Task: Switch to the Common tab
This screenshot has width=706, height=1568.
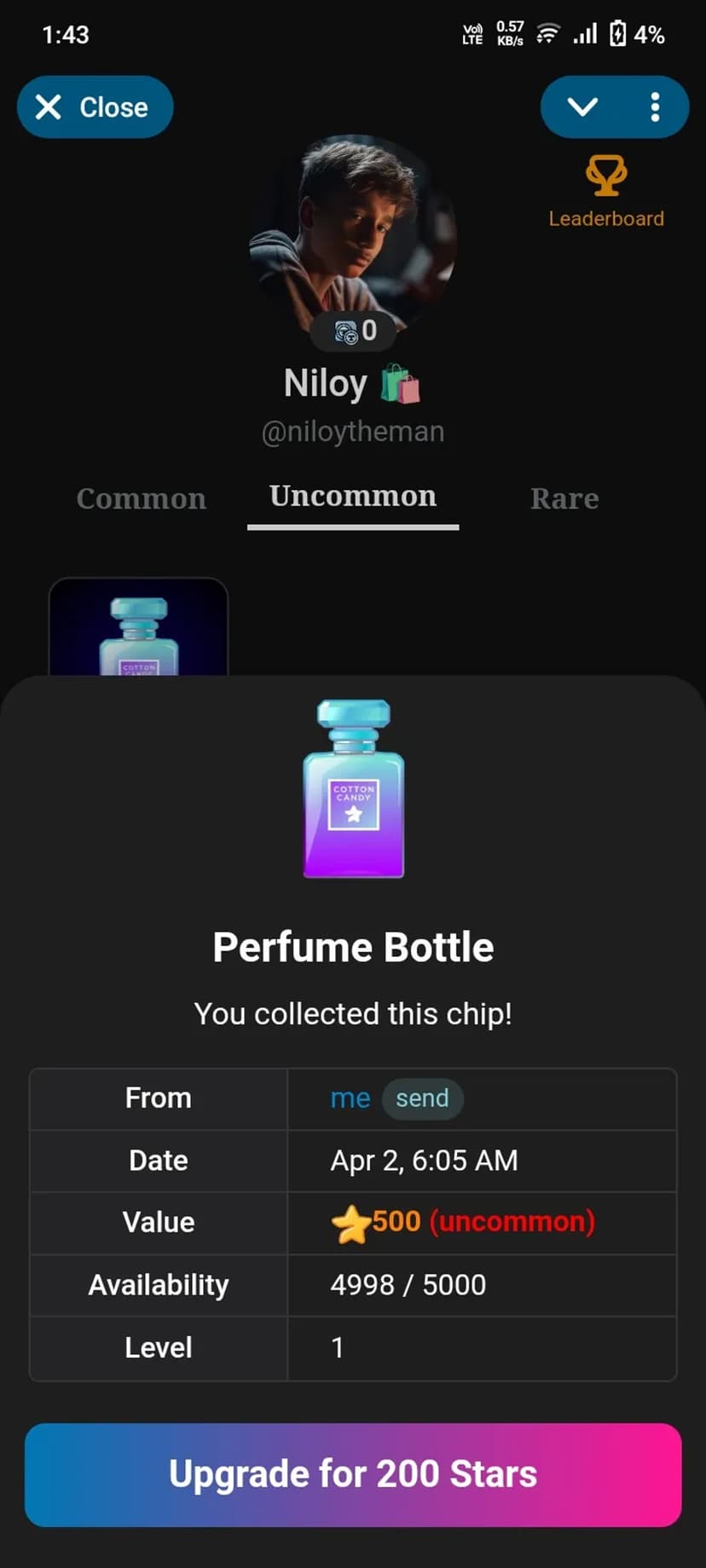Action: pyautogui.click(x=142, y=499)
